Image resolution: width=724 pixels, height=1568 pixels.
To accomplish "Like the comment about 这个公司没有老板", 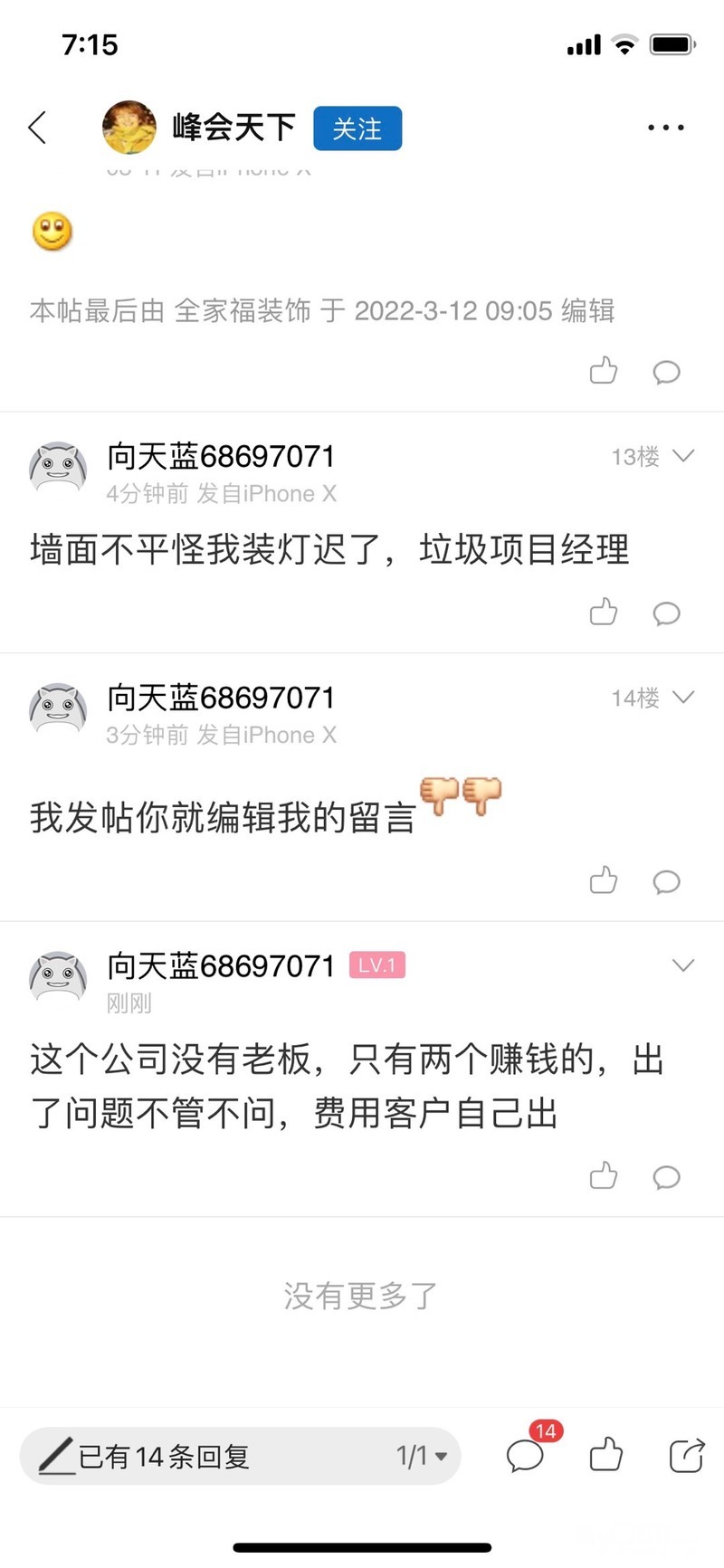I will click(x=604, y=1176).
